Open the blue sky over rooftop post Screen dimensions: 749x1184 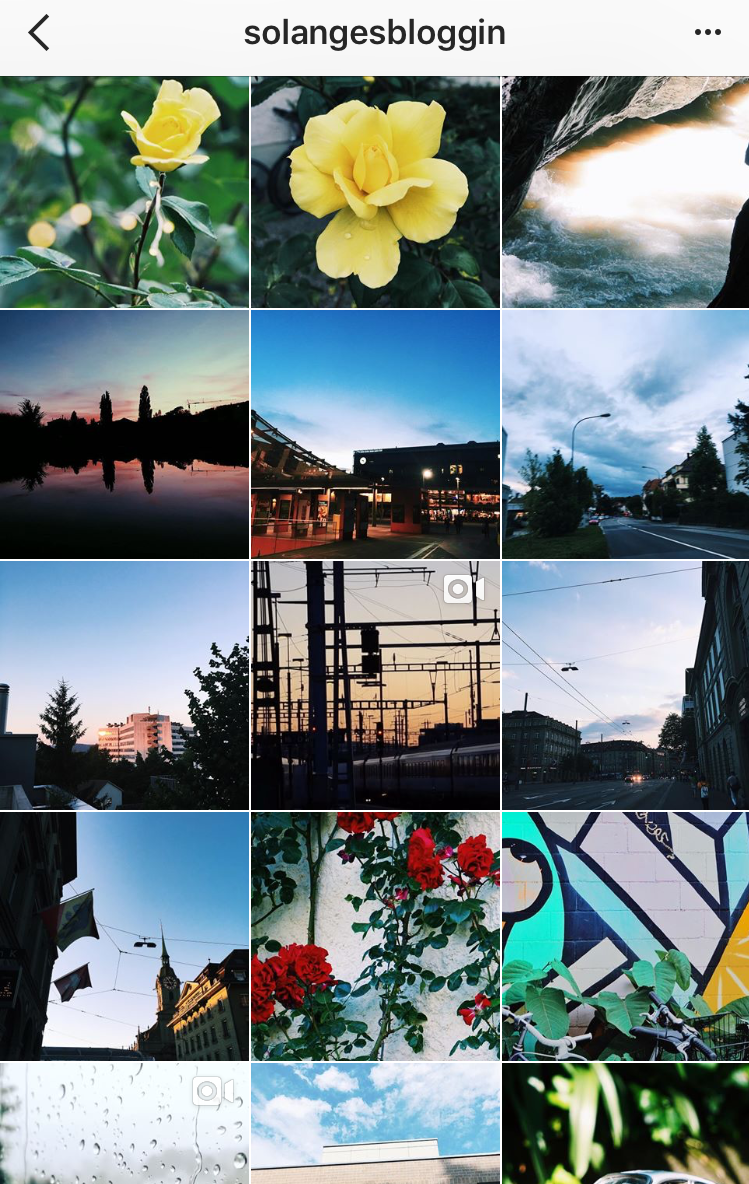375,1124
